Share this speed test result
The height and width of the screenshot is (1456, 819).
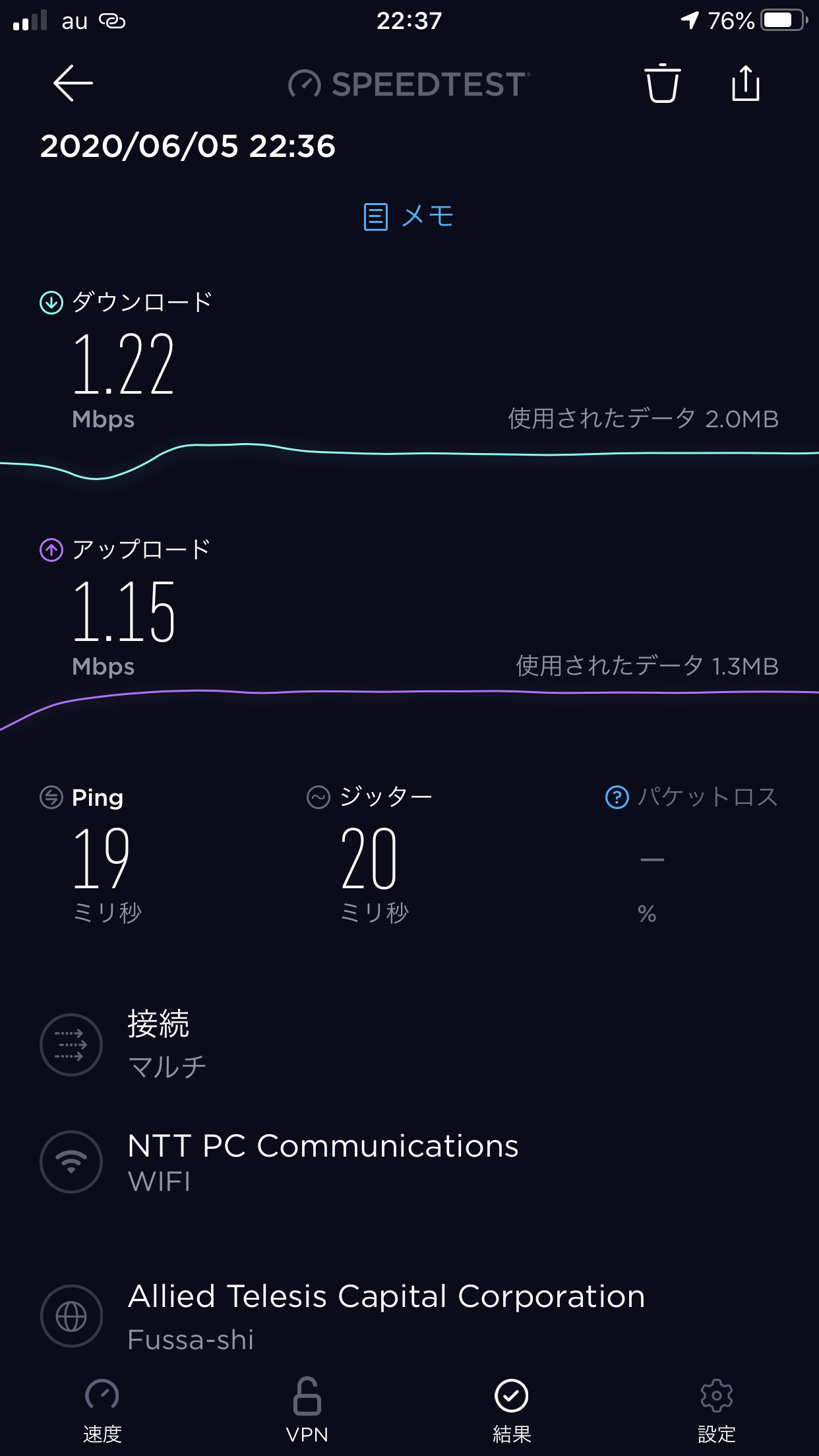(x=745, y=84)
